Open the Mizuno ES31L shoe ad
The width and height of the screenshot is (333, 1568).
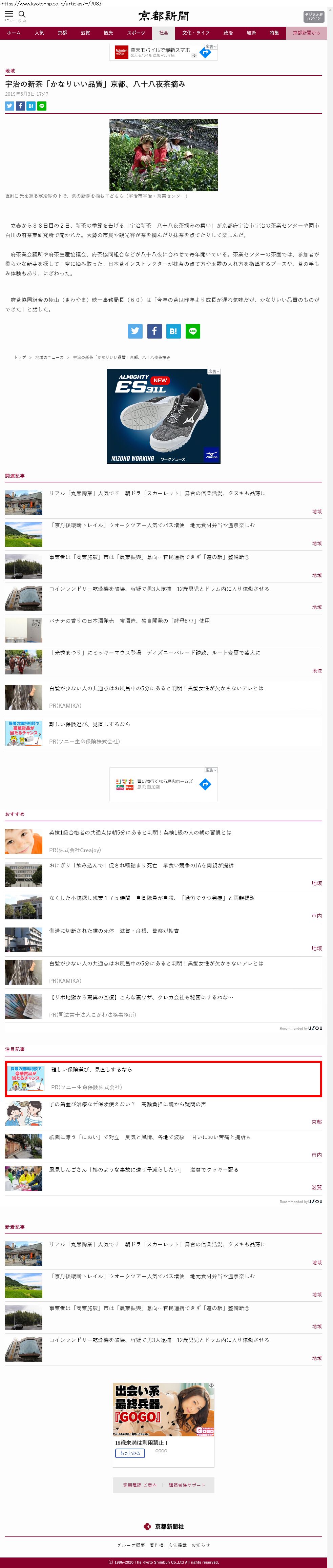(164, 416)
